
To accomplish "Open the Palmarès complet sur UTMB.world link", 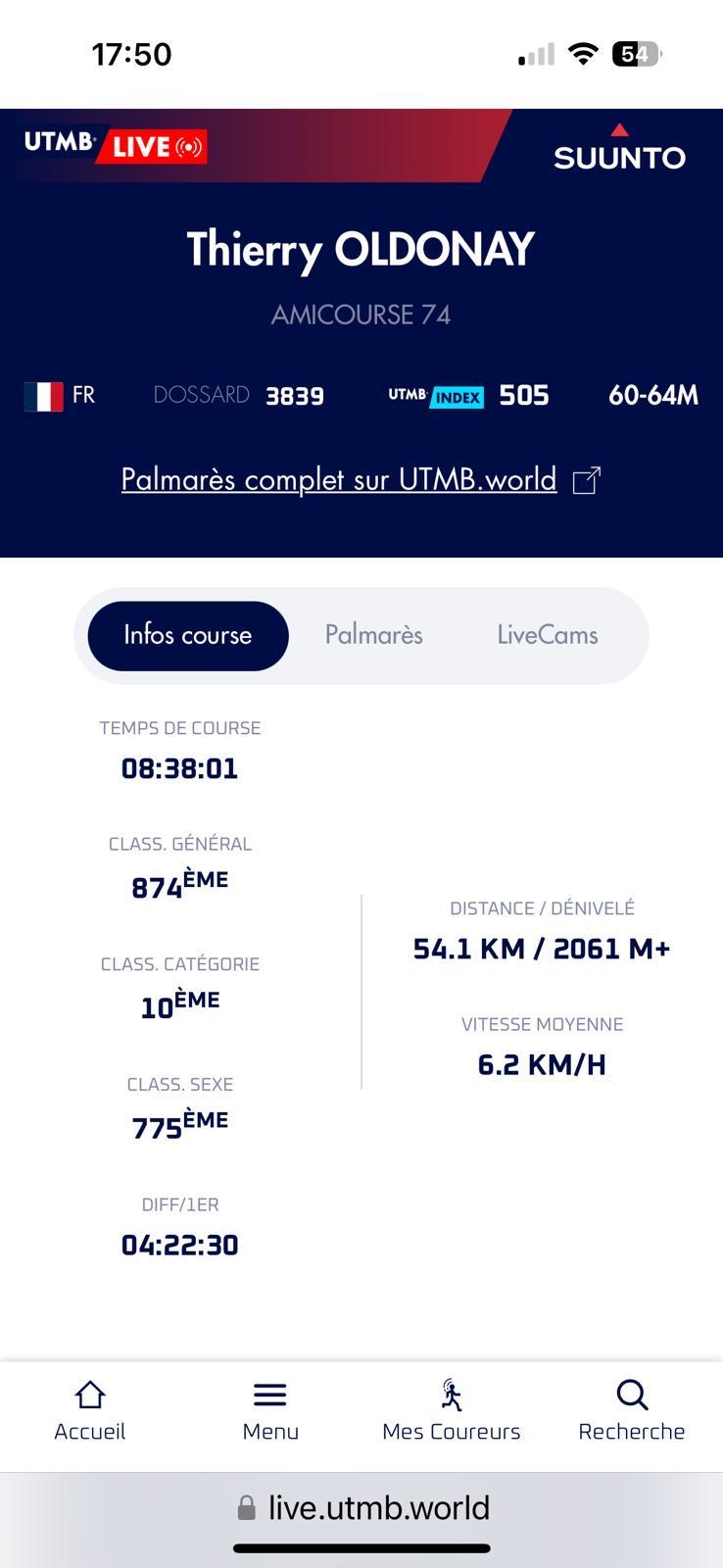I will [x=361, y=479].
